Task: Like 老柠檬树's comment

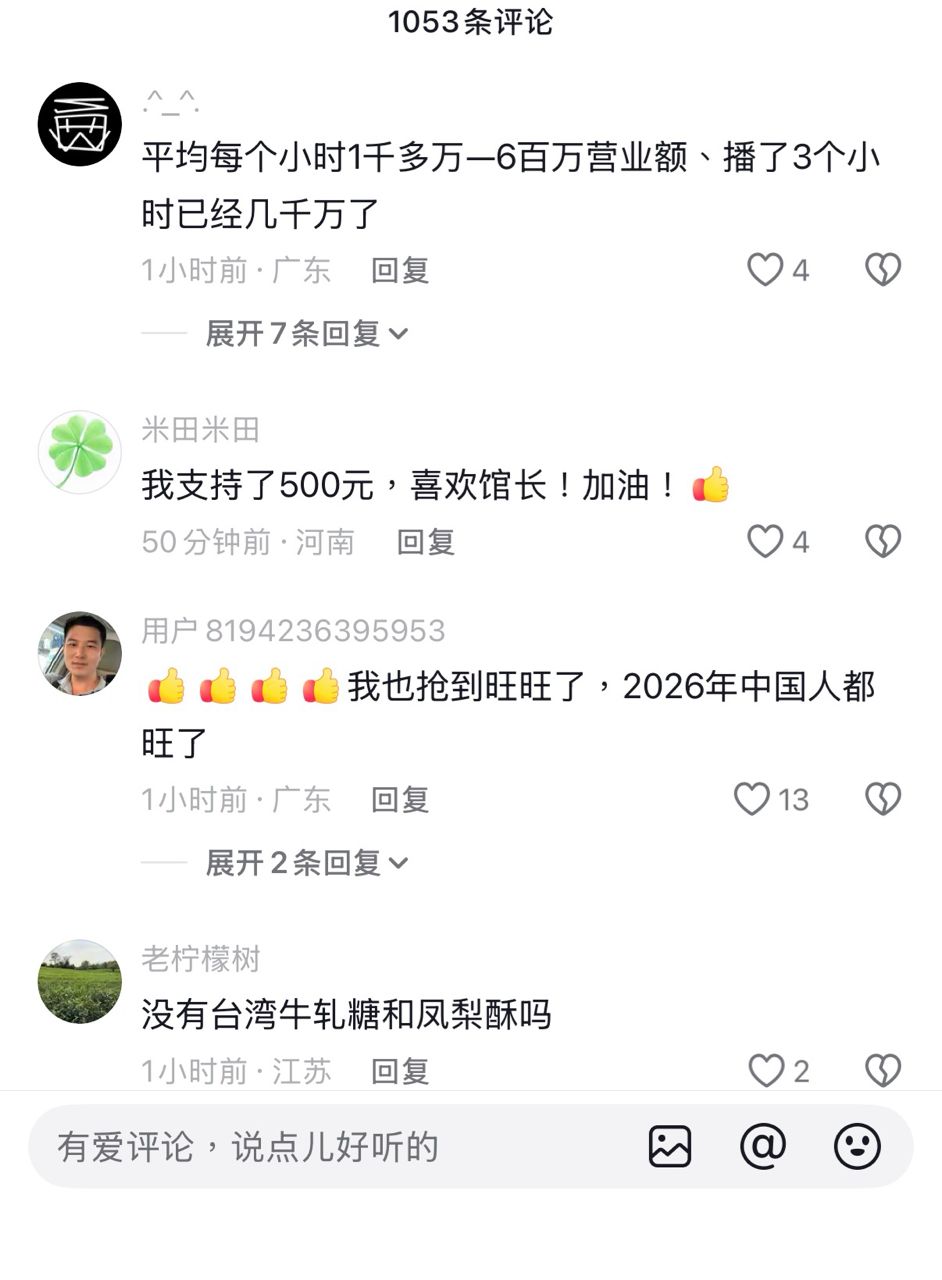Action: [766, 1071]
